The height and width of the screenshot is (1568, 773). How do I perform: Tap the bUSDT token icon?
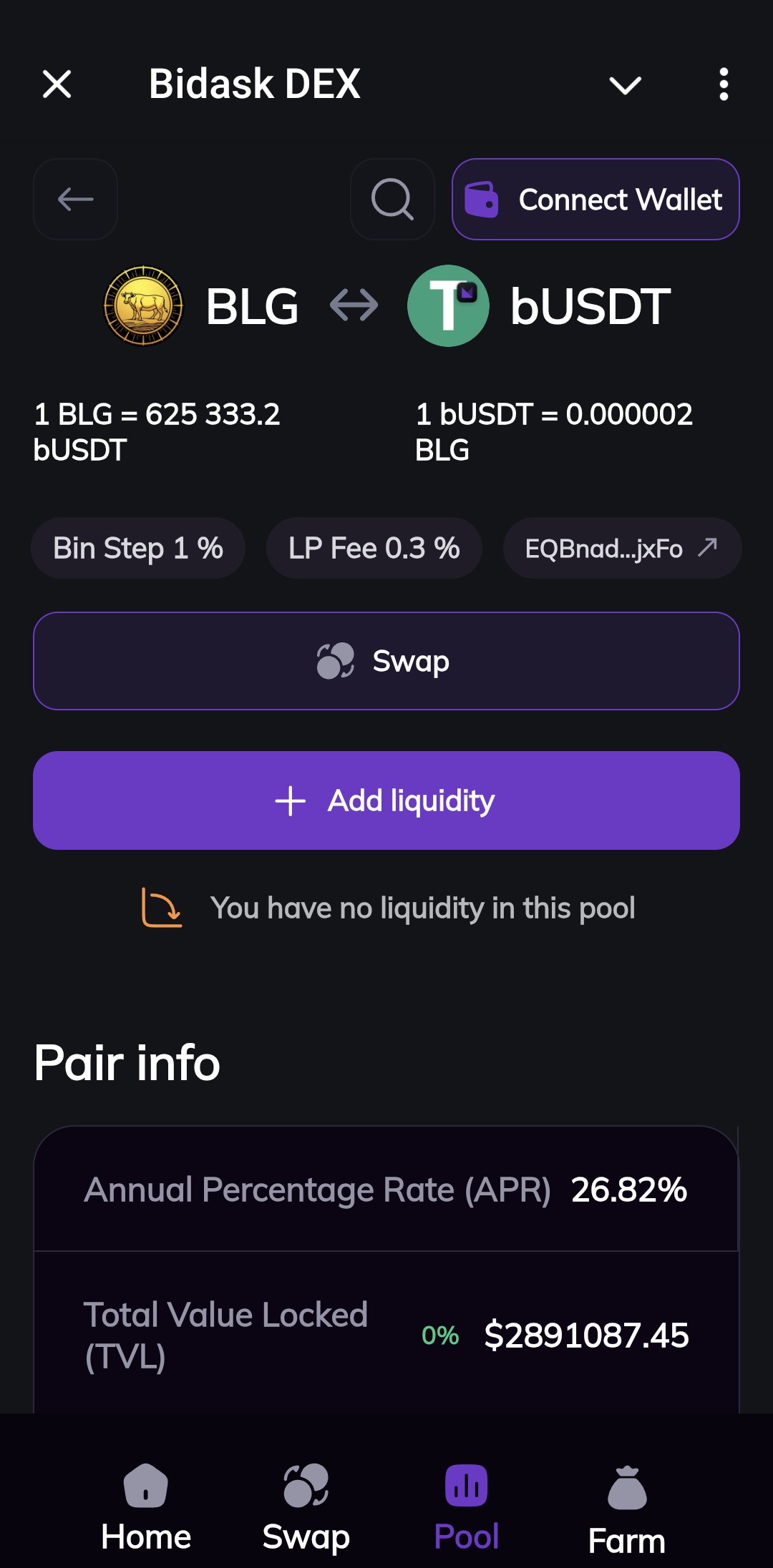pyautogui.click(x=447, y=305)
